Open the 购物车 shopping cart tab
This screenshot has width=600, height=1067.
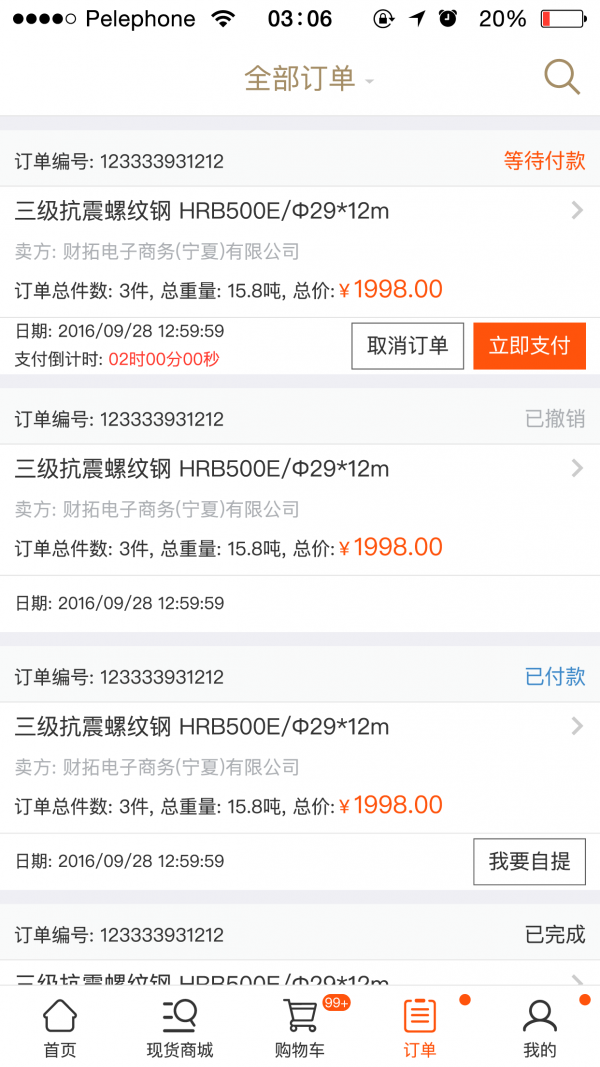pyautogui.click(x=300, y=1028)
